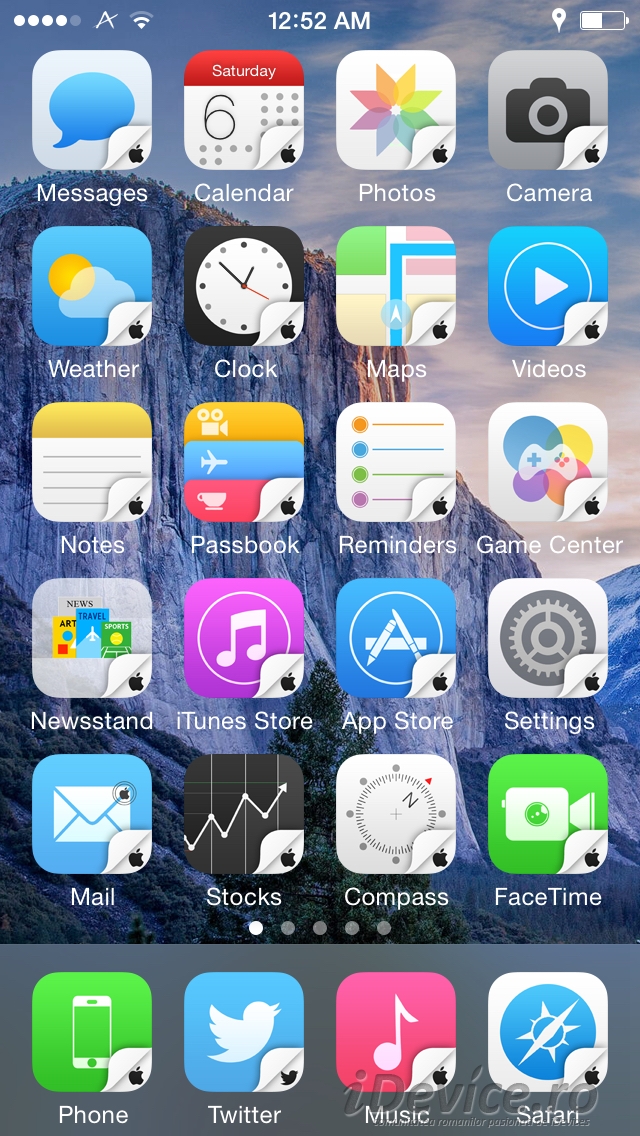Launch Game Center
The height and width of the screenshot is (1136, 640).
point(548,462)
